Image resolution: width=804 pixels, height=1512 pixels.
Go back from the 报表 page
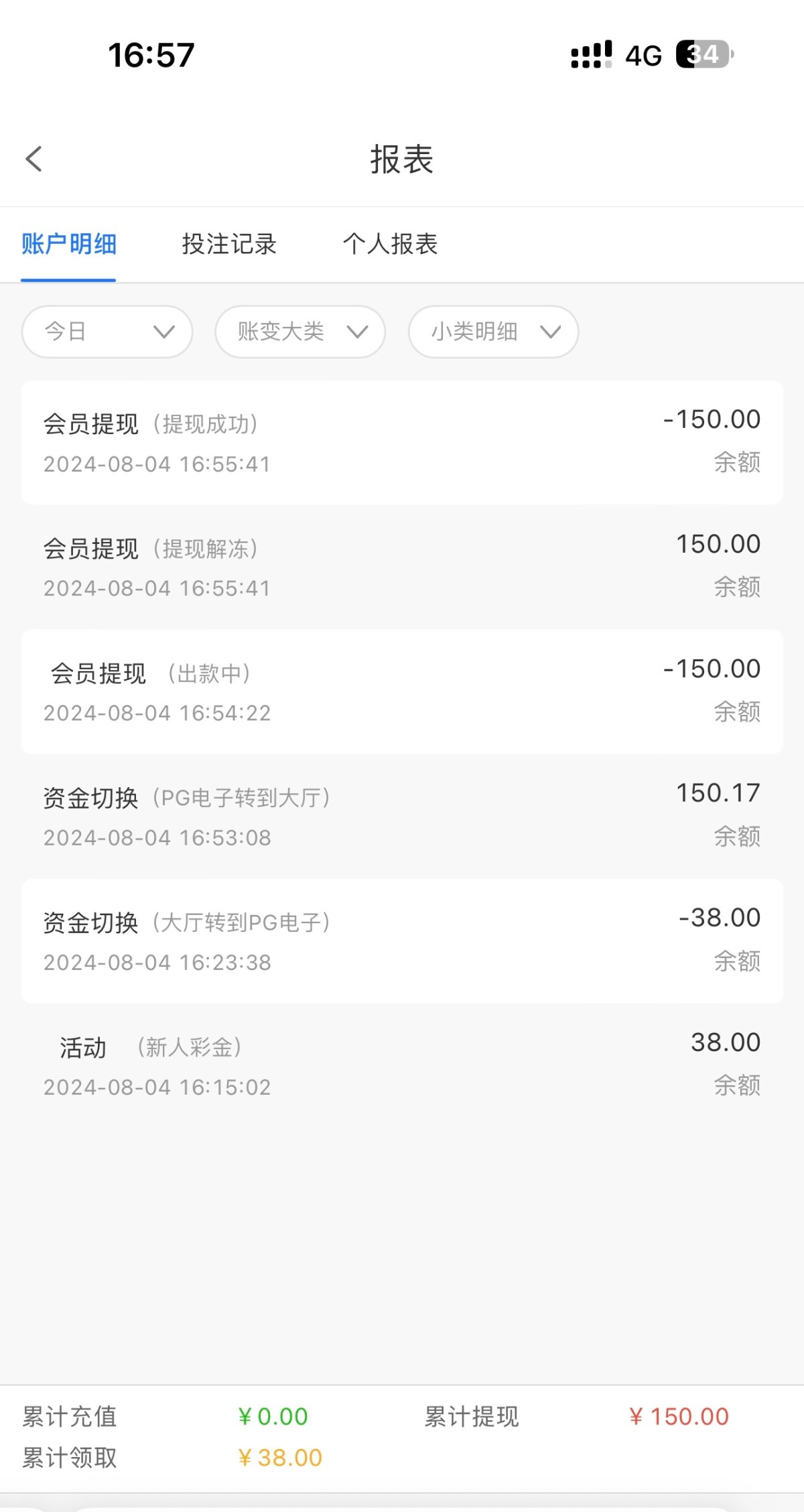[33, 159]
